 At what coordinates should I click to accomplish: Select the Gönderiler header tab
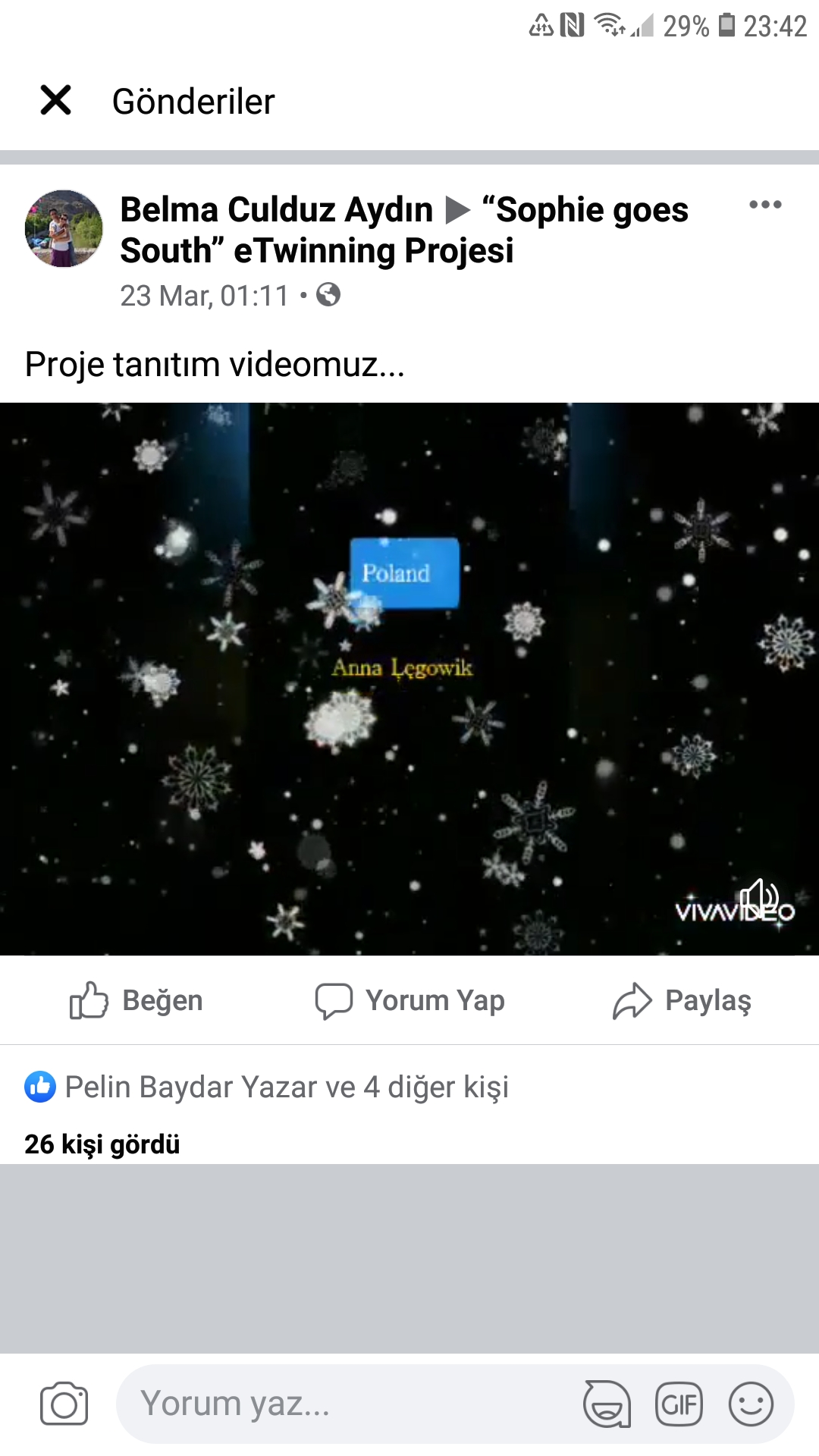194,101
